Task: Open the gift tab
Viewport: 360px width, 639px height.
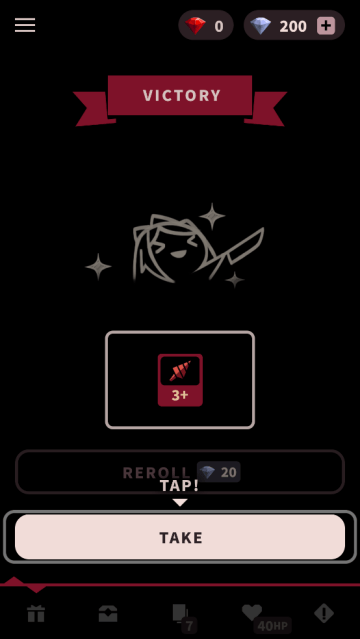Action: (x=36, y=613)
